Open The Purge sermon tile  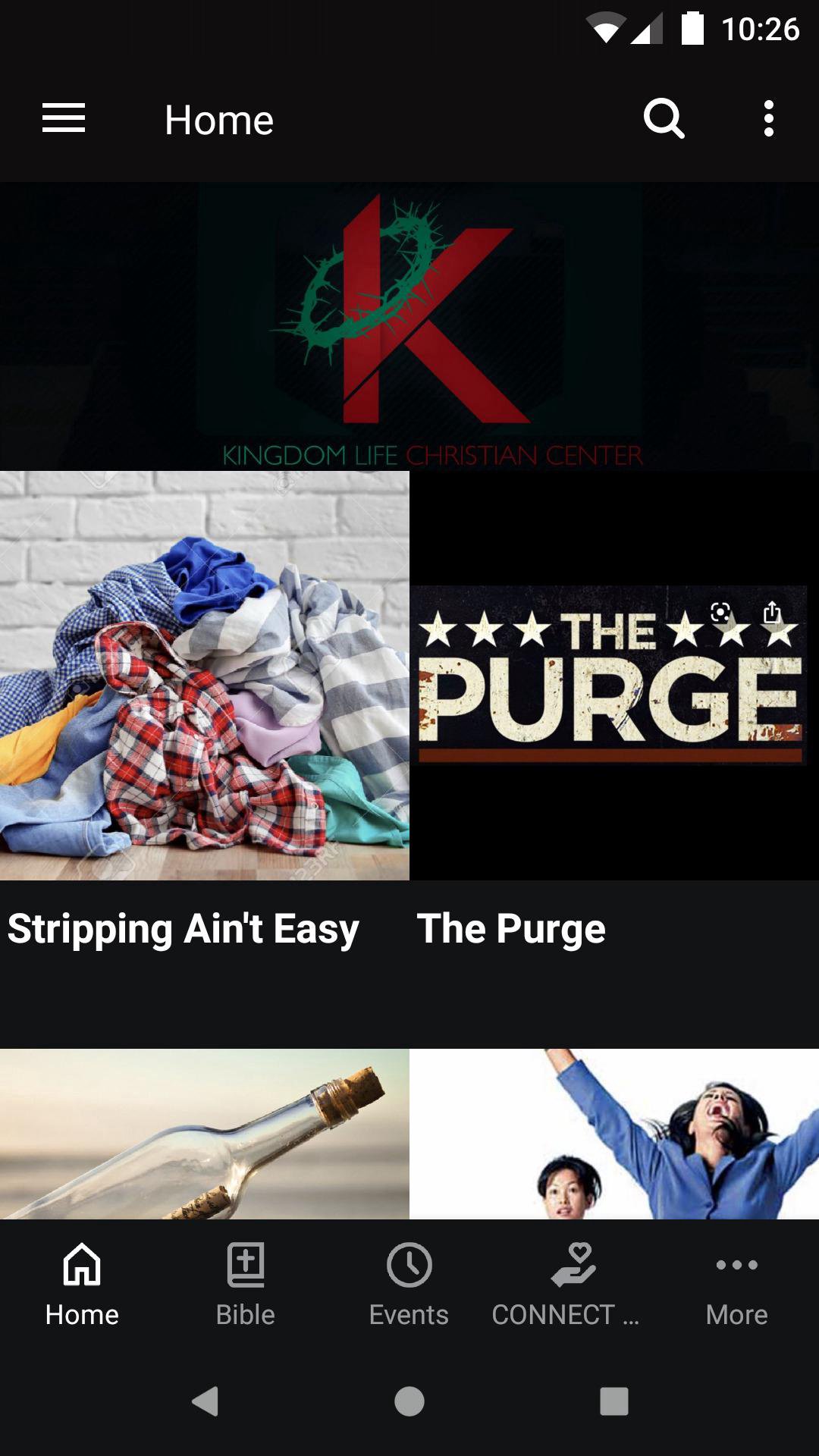pyautogui.click(x=614, y=675)
